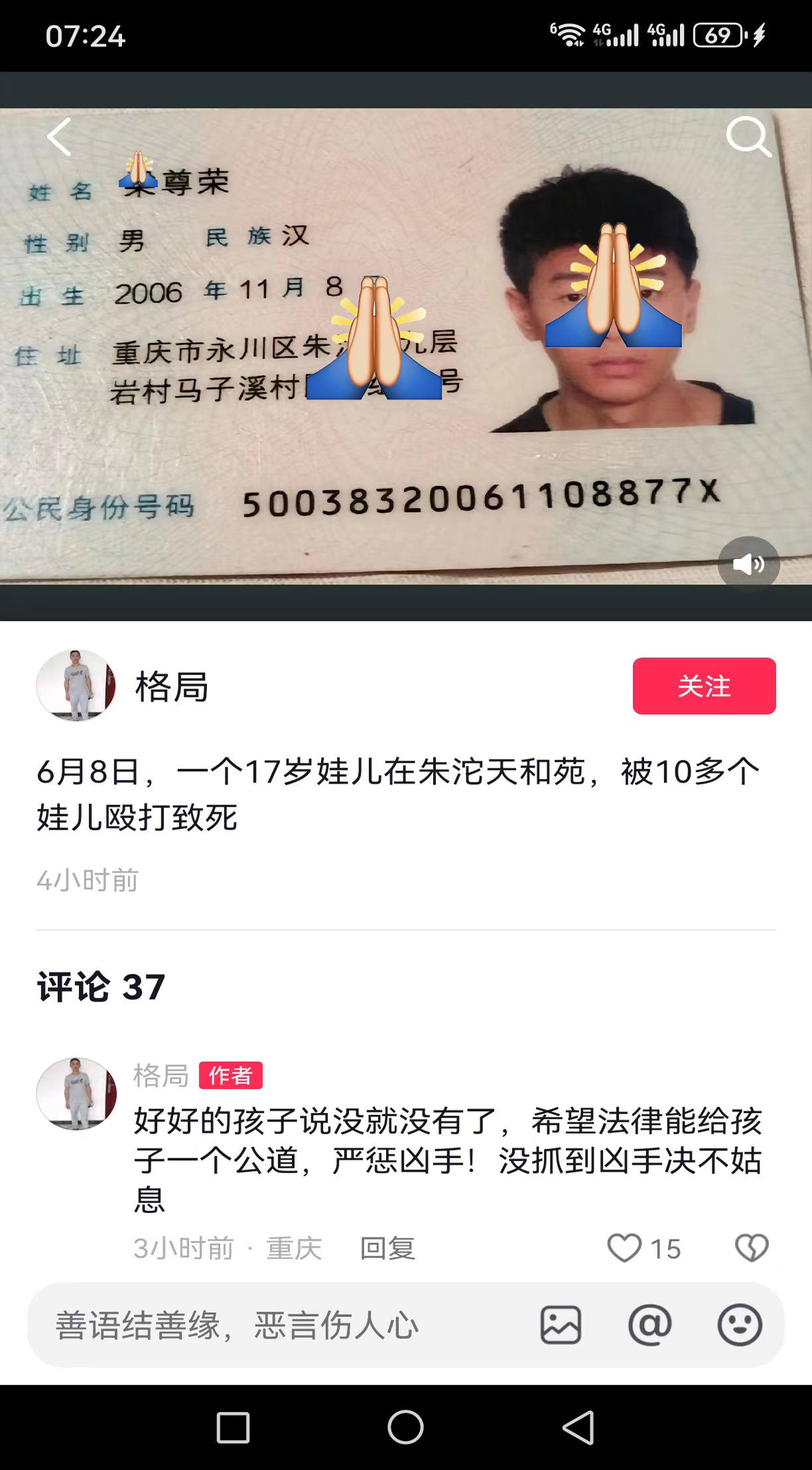Open the commenter avatar of 格局
Viewport: 812px width, 1470px height.
76,1094
